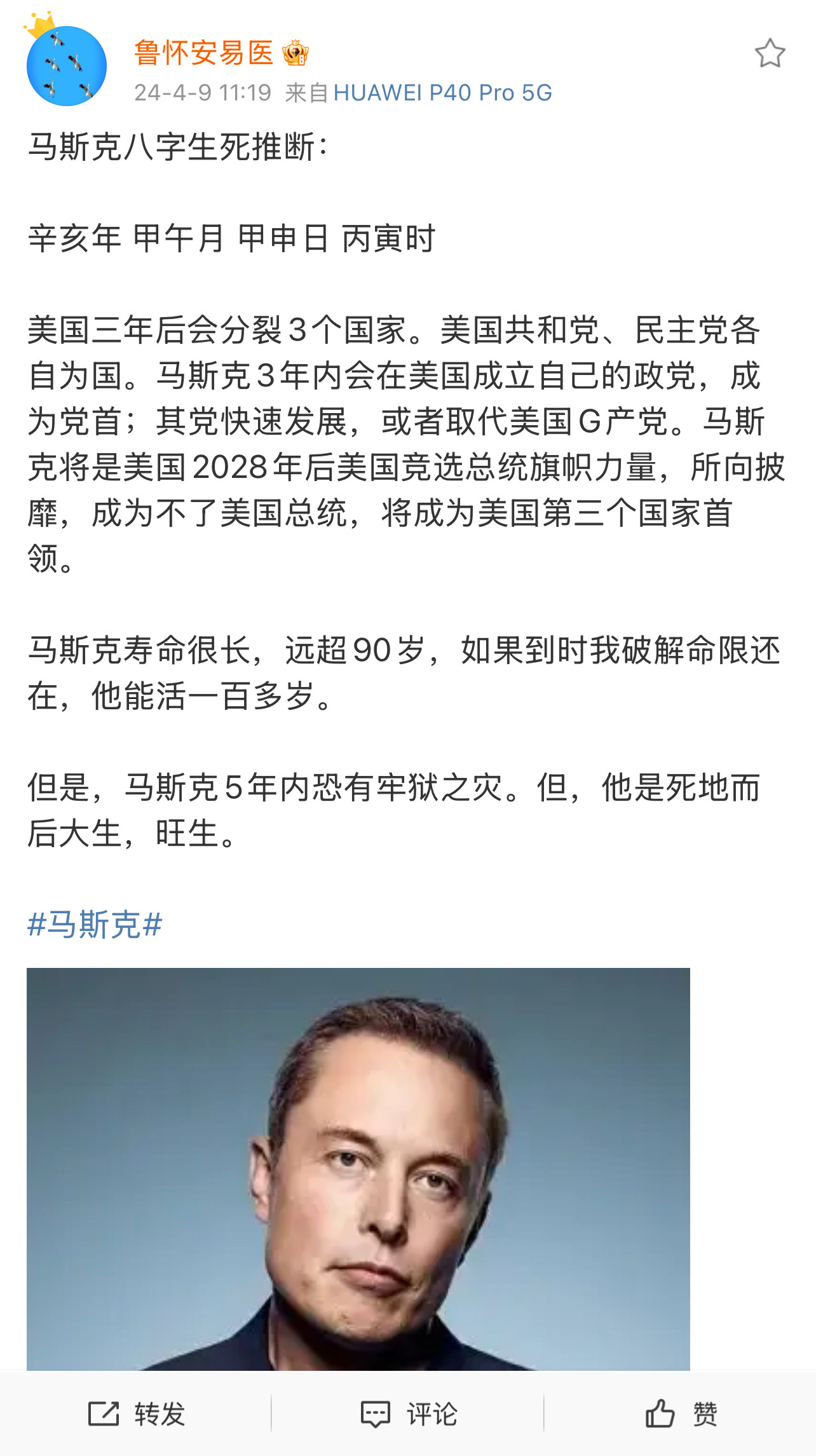This screenshot has width=816, height=1456.
Task: Repost with the 转发 button
Action: click(136, 1414)
